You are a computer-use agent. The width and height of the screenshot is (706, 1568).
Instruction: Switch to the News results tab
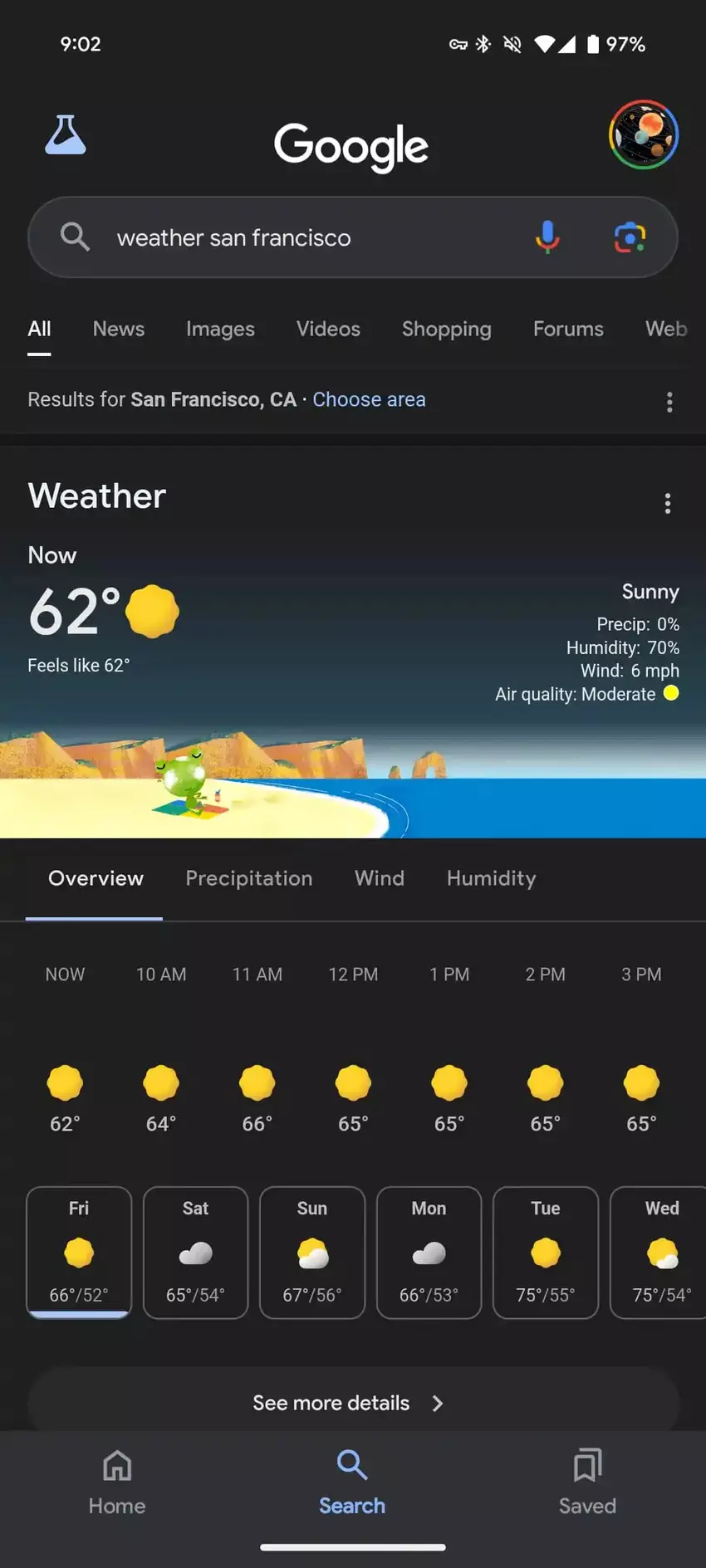[x=119, y=330]
